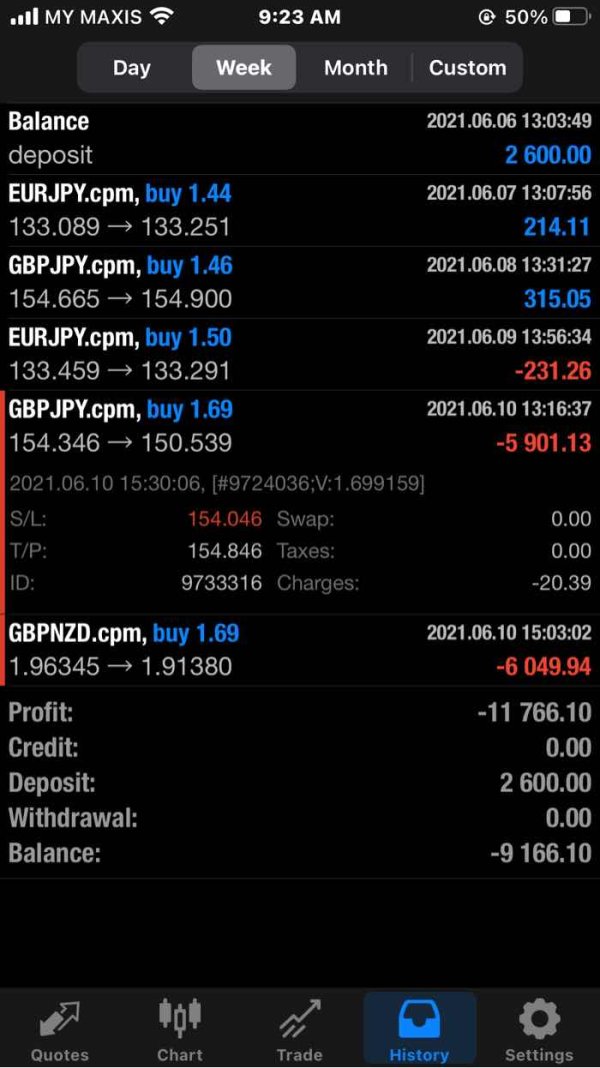Tap the EURJPY buy 1.50 trade row
The height and width of the screenshot is (1068, 600).
(x=300, y=354)
